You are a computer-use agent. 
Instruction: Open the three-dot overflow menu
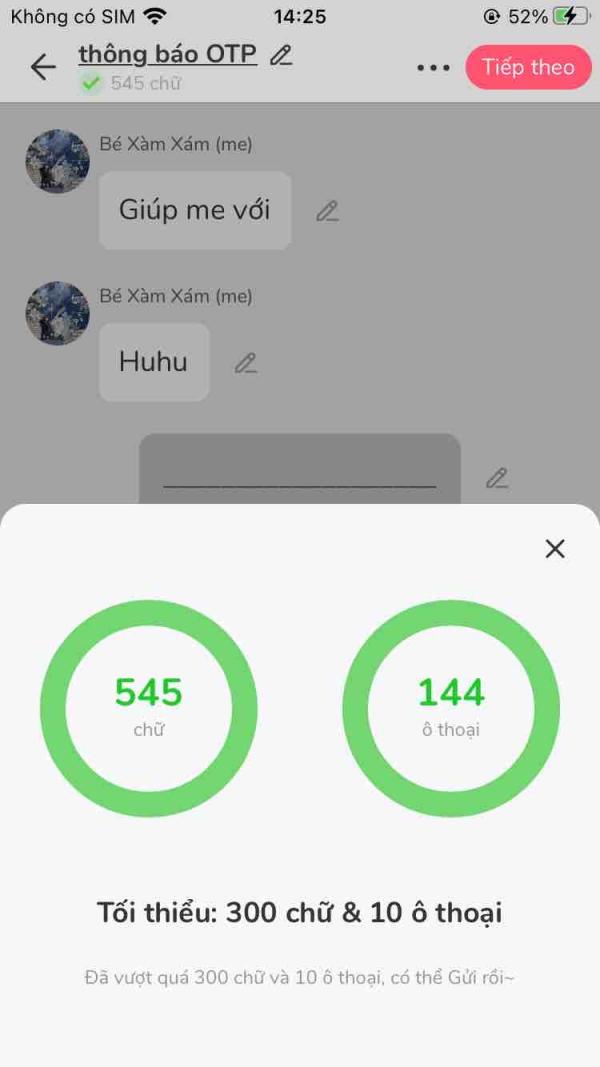click(434, 68)
